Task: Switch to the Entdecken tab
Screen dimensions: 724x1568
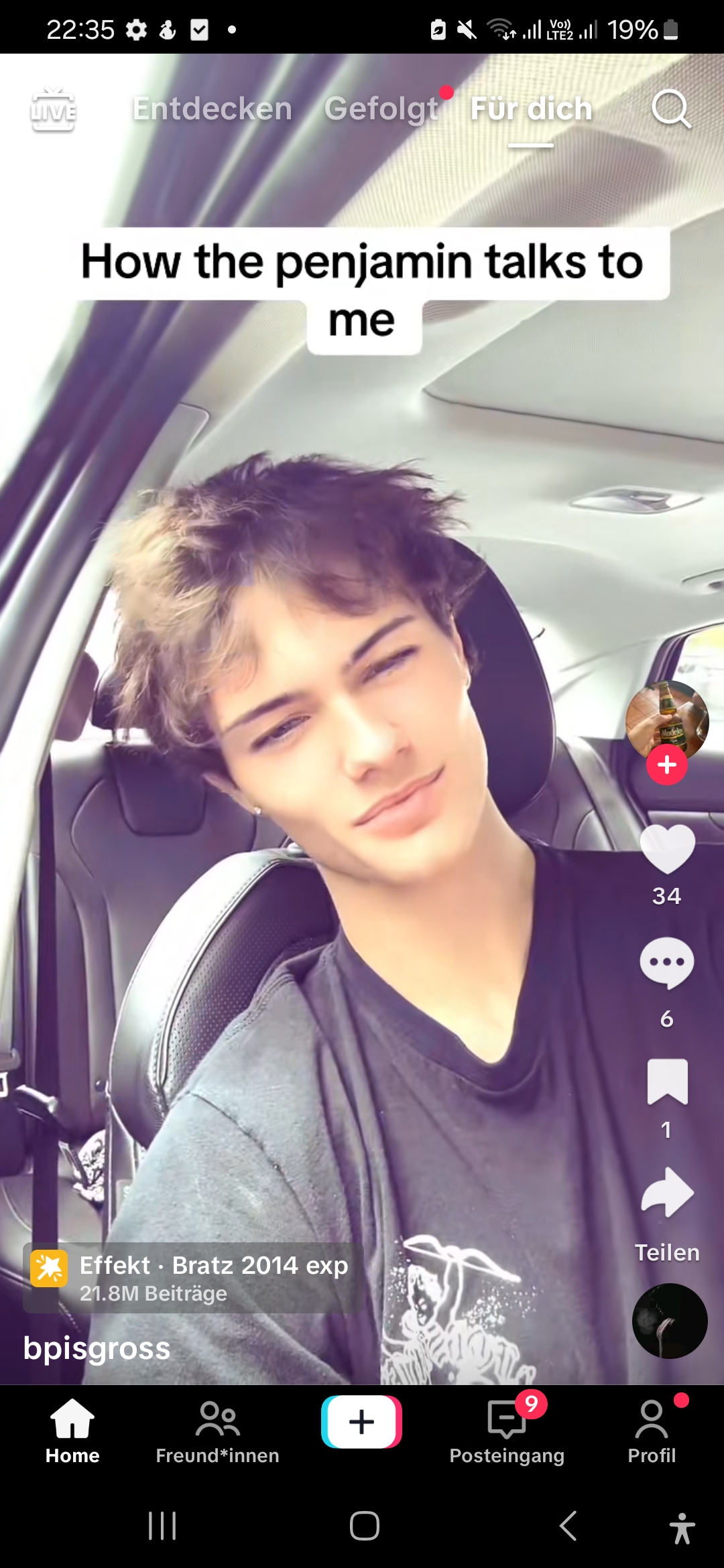Action: coord(213,109)
